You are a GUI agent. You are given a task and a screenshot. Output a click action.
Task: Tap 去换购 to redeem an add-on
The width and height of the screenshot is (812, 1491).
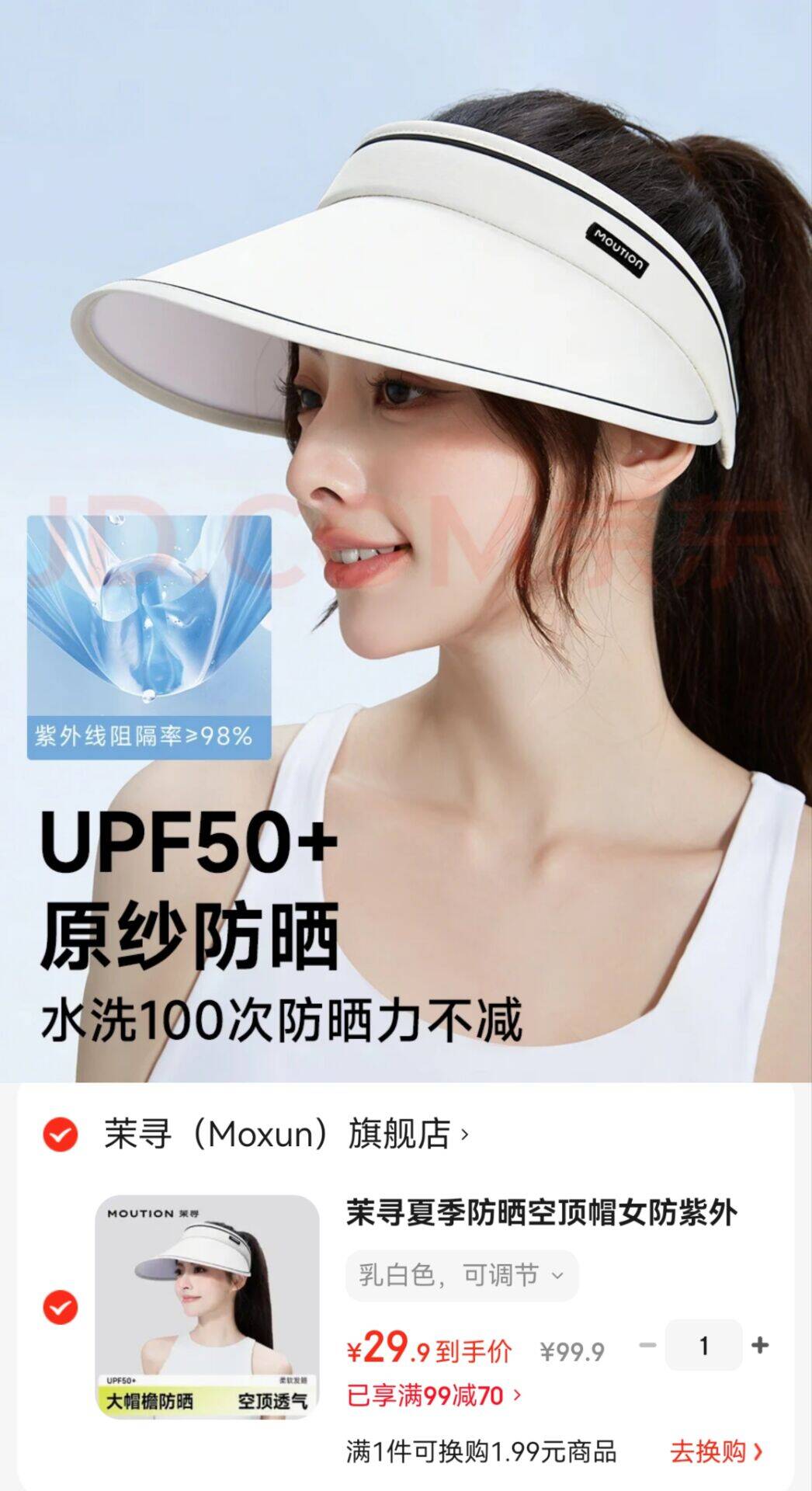tap(716, 1451)
